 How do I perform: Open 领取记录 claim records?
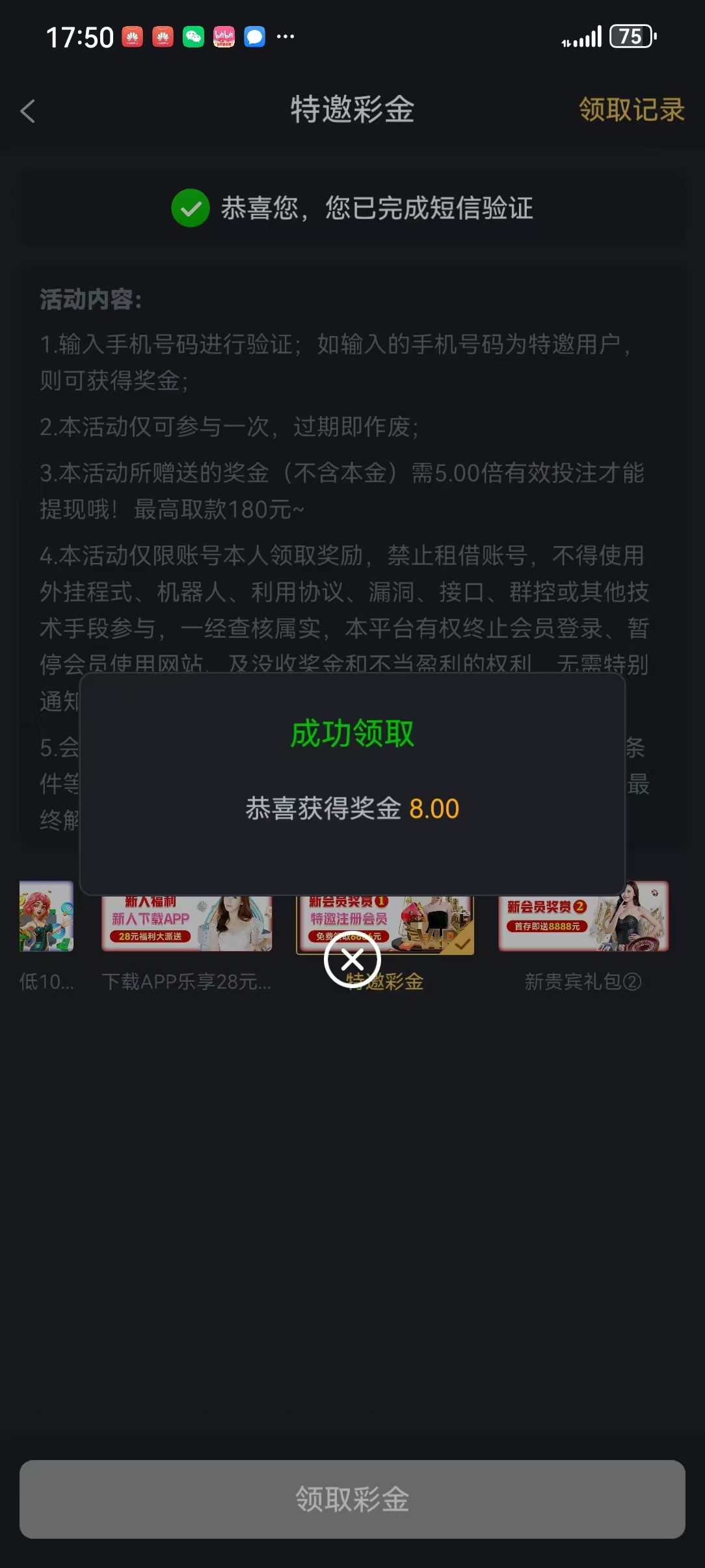pos(631,110)
